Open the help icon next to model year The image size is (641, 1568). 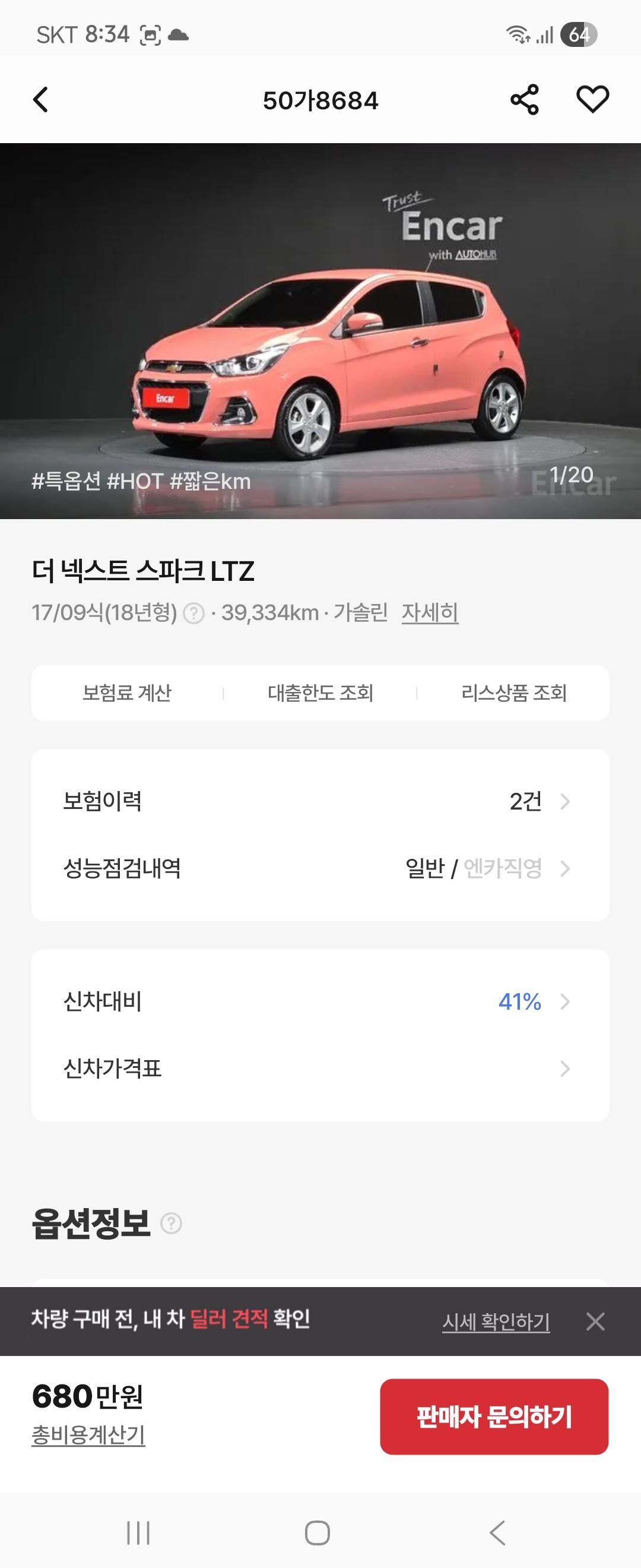(x=194, y=613)
